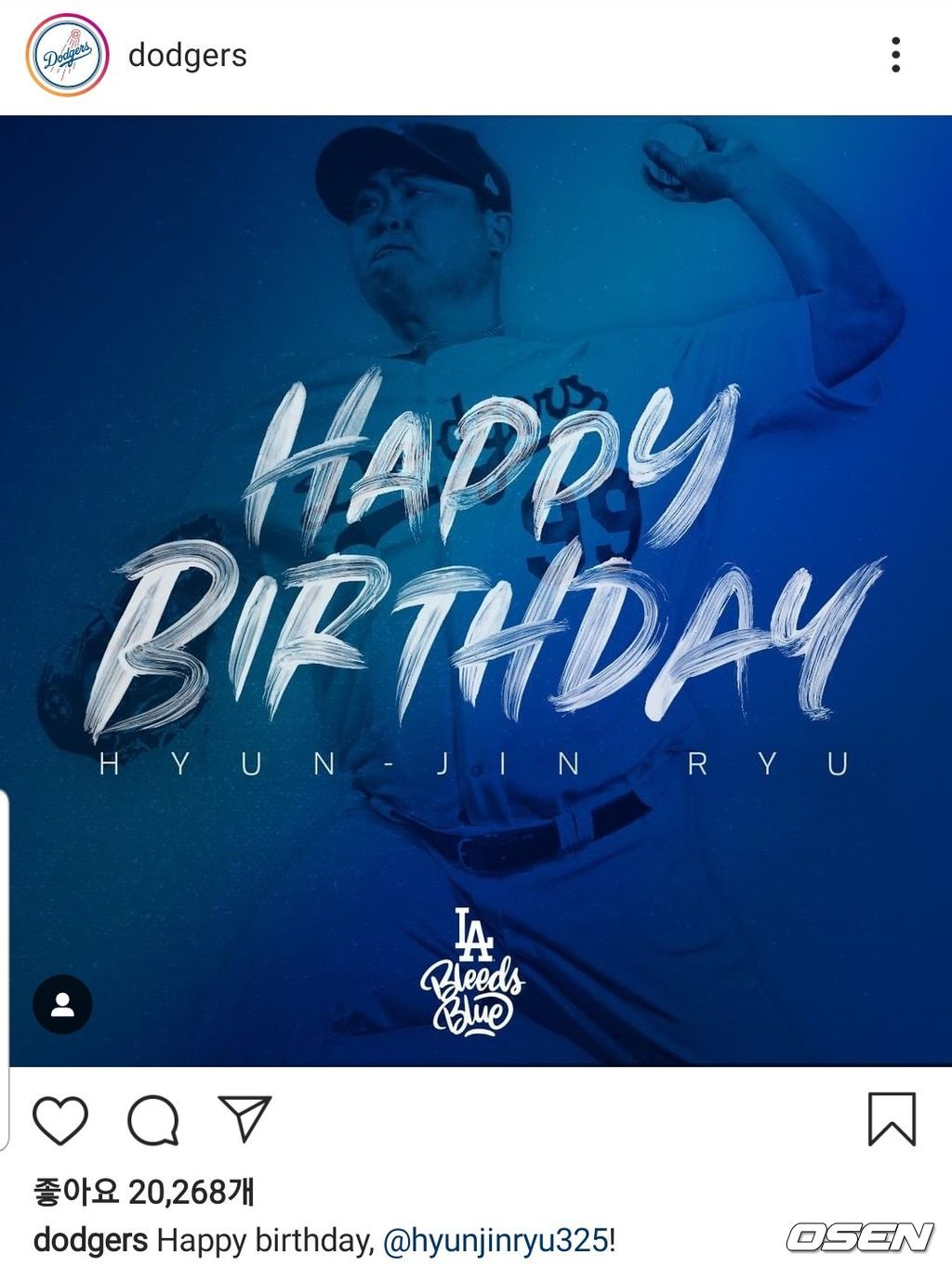Like the dodgers birthday post

point(60,1120)
